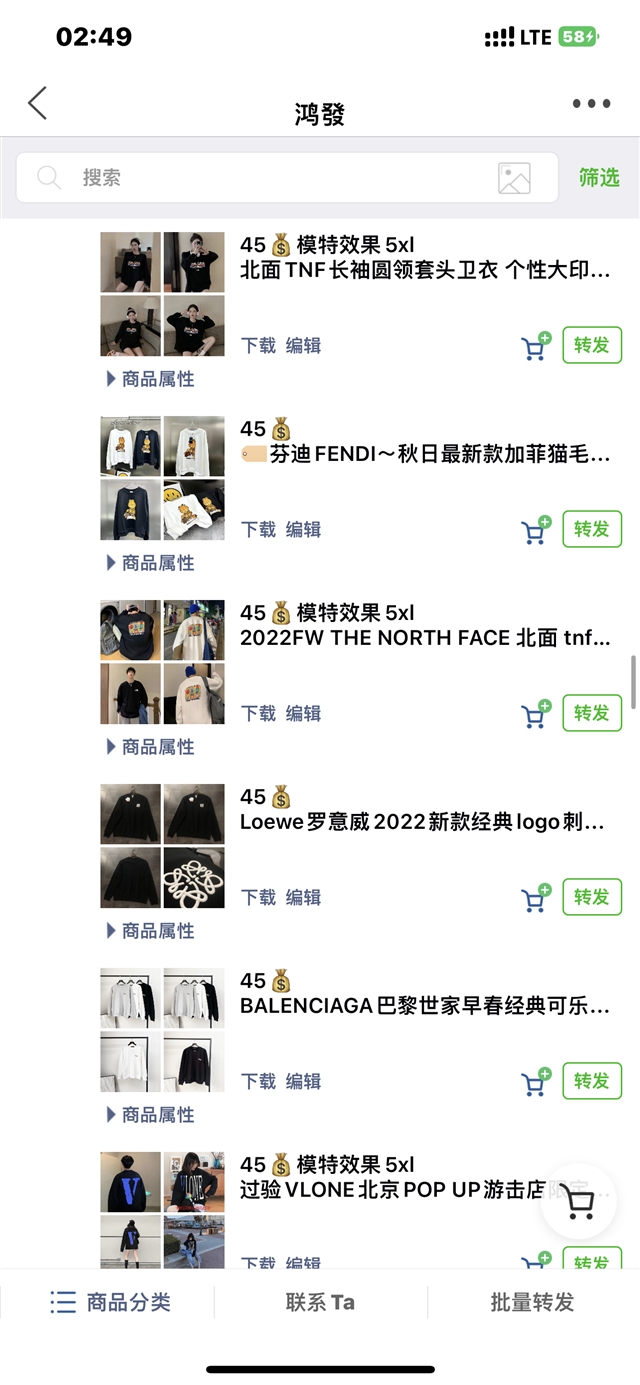Image resolution: width=640 pixels, height=1385 pixels.
Task: Tap 转发 for the 北面 TNF长袖 item
Action: pos(592,345)
